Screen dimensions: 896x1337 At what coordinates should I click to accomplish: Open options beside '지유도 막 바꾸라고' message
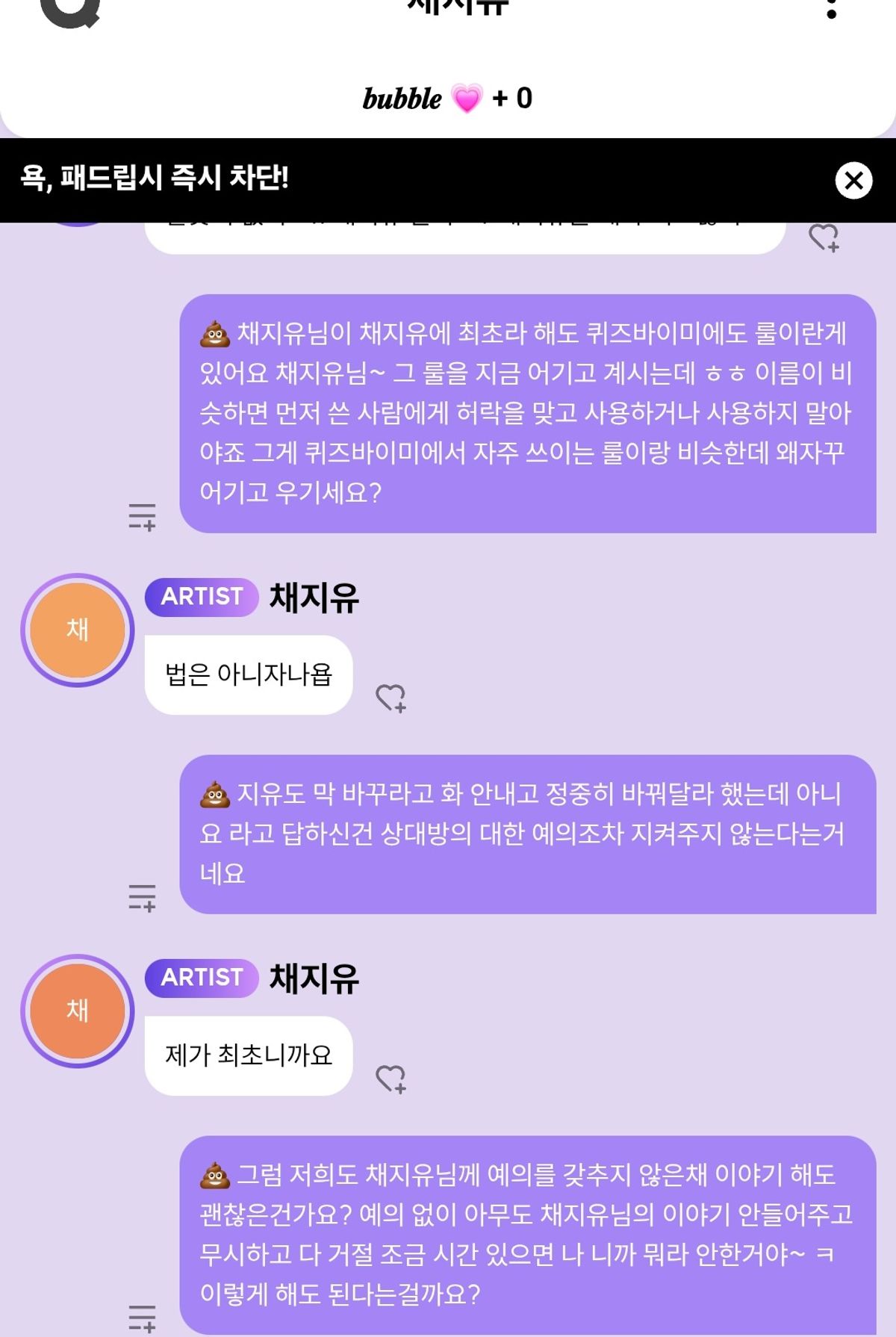[x=142, y=897]
